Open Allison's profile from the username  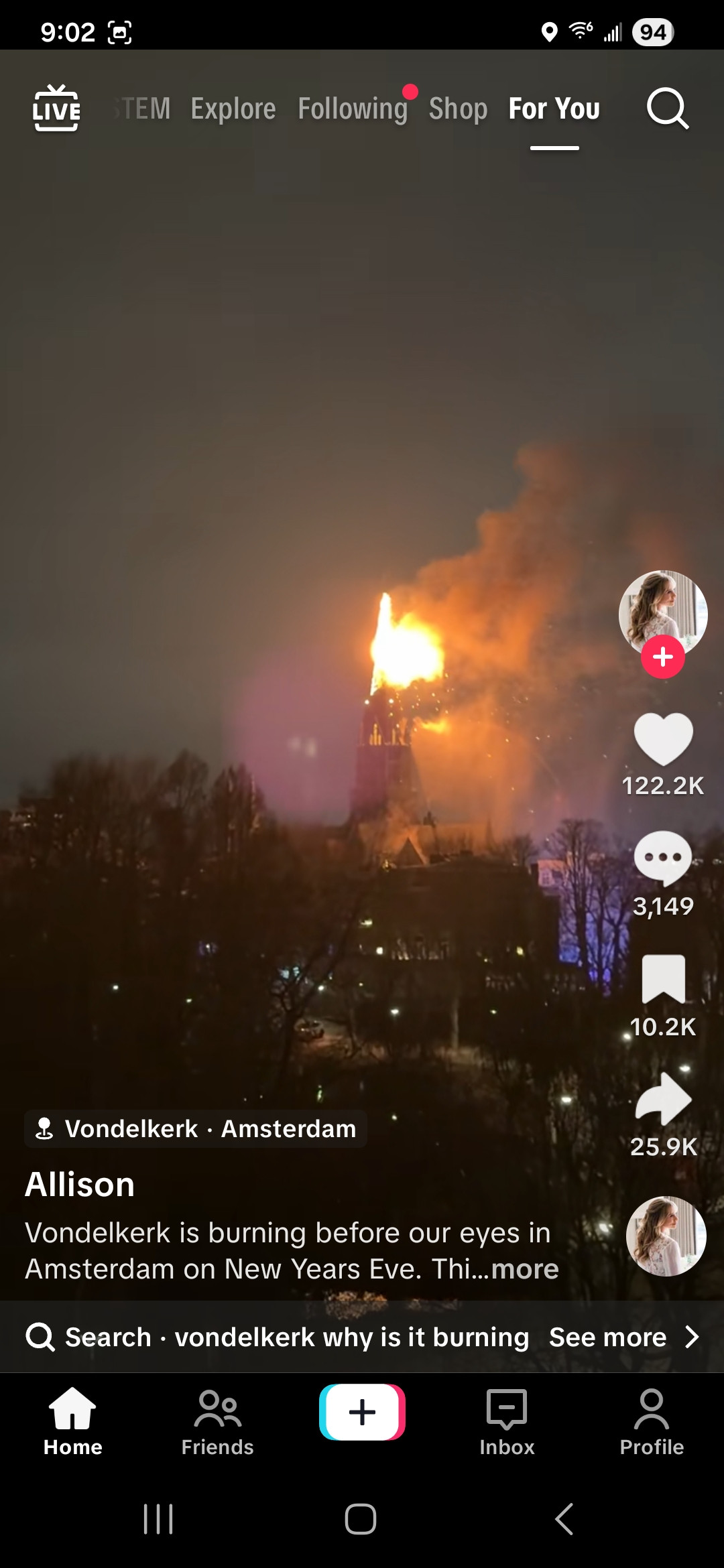point(80,1184)
